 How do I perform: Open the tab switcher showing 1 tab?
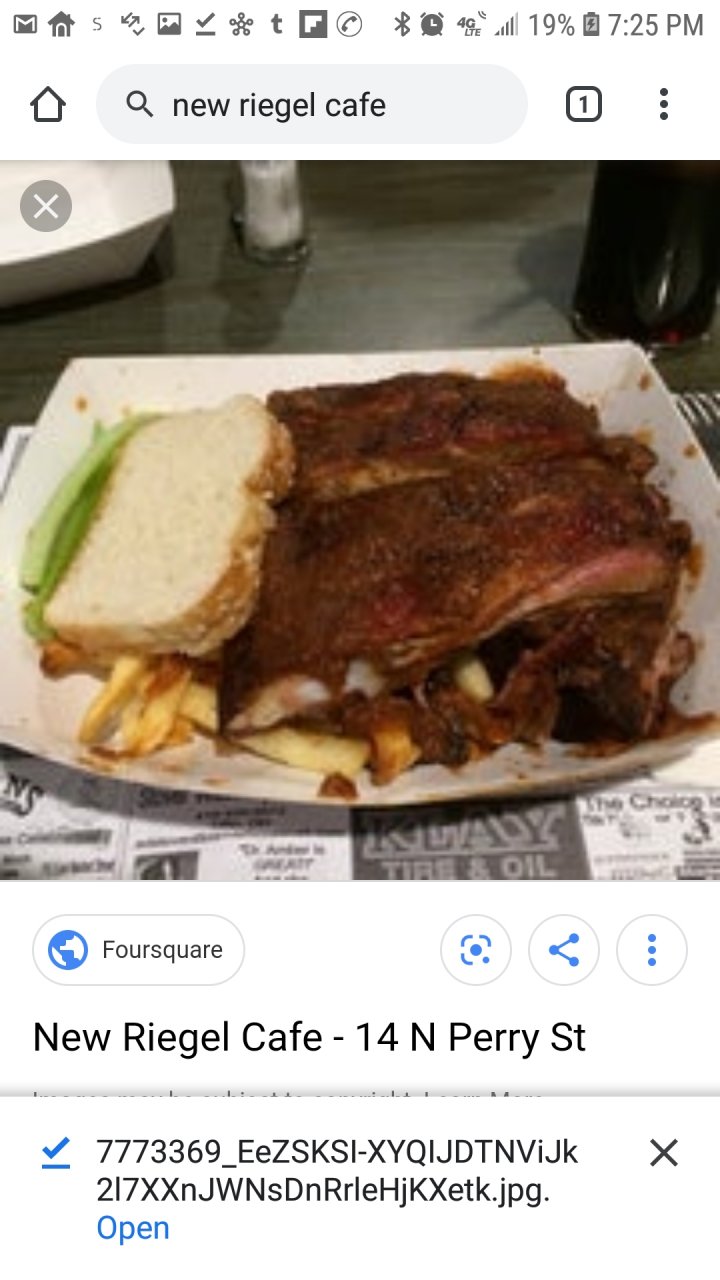584,105
